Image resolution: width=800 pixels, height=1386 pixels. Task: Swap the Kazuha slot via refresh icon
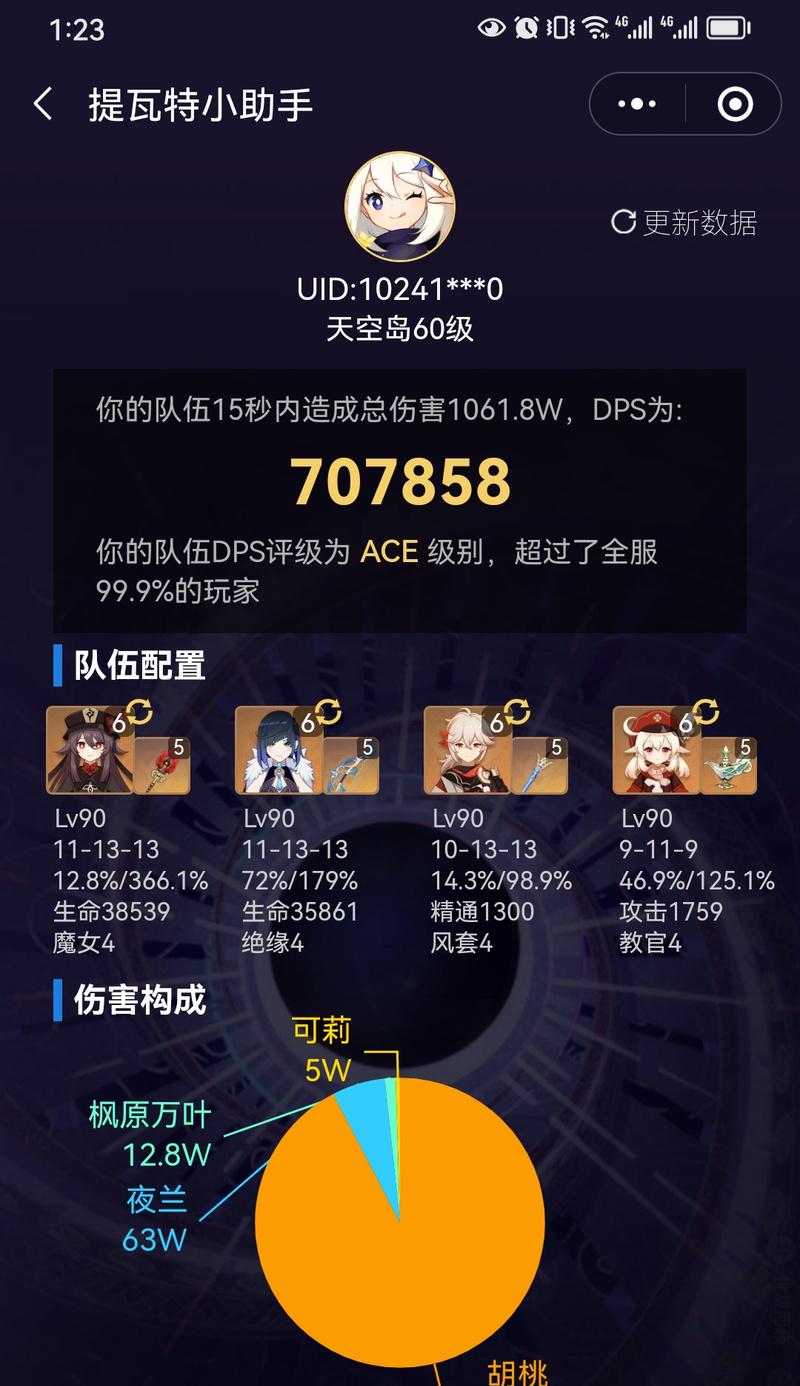point(518,712)
